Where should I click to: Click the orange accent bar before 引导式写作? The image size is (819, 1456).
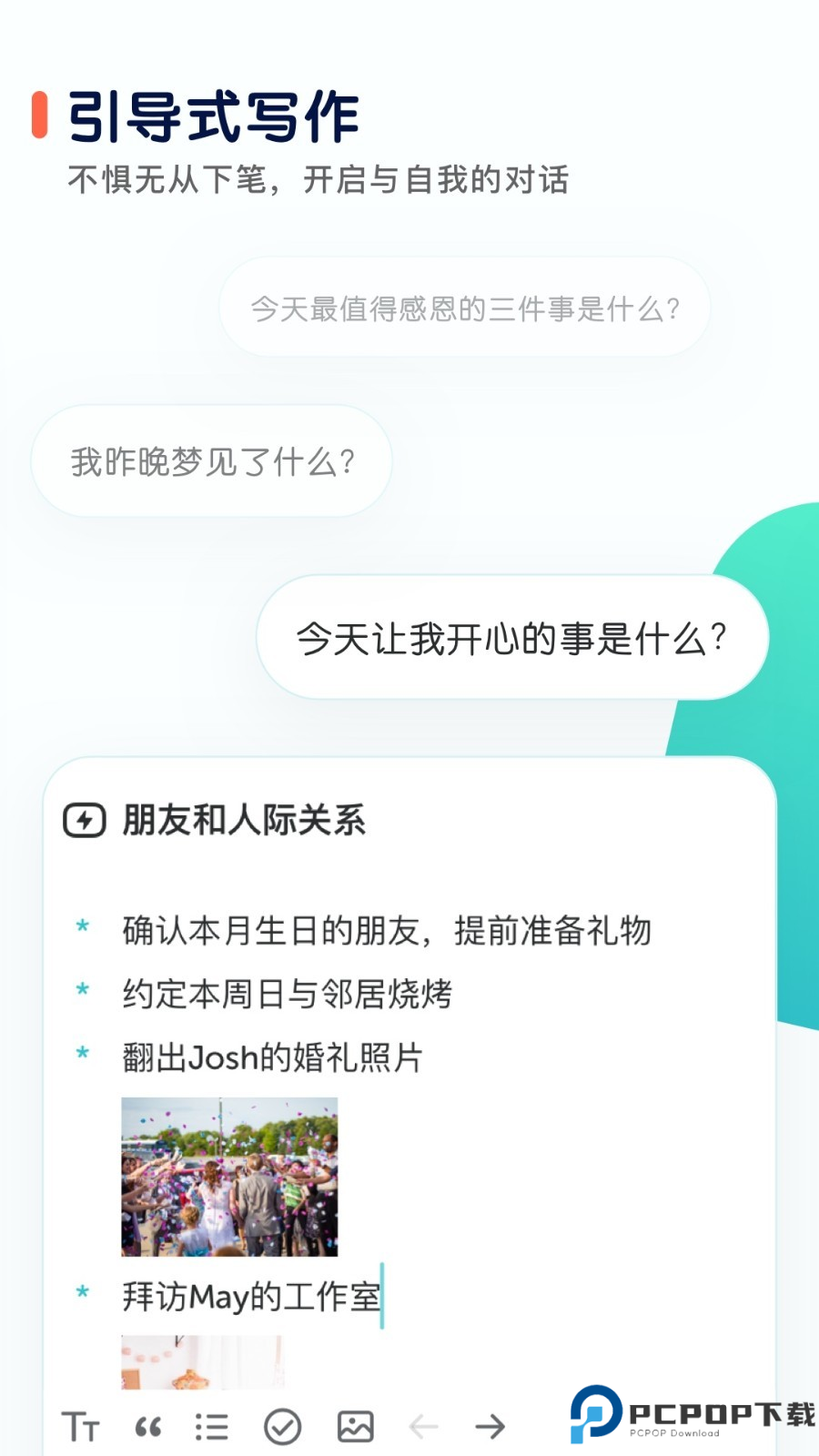pyautogui.click(x=38, y=116)
